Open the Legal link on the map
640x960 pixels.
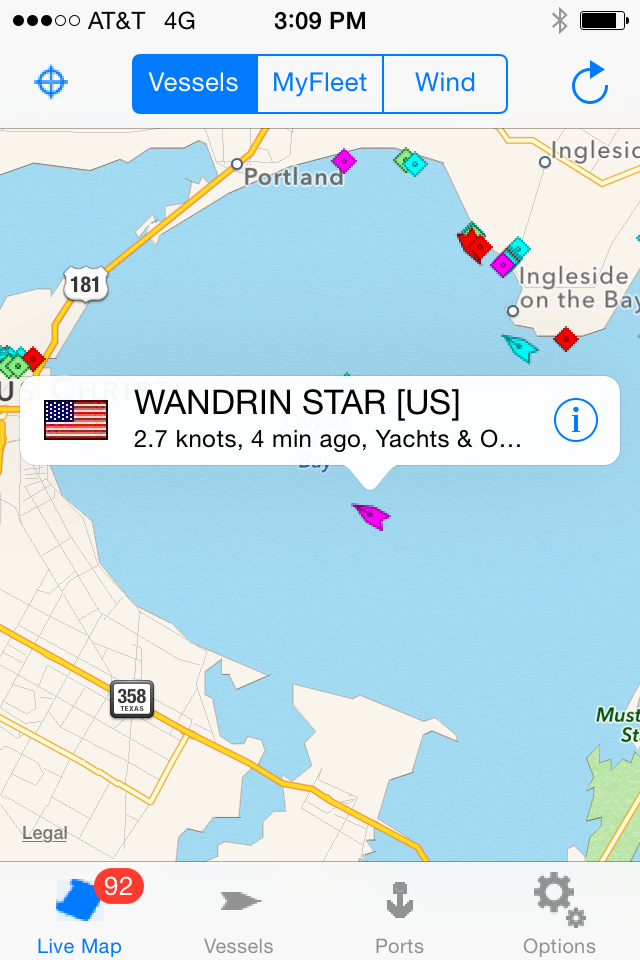[x=45, y=833]
